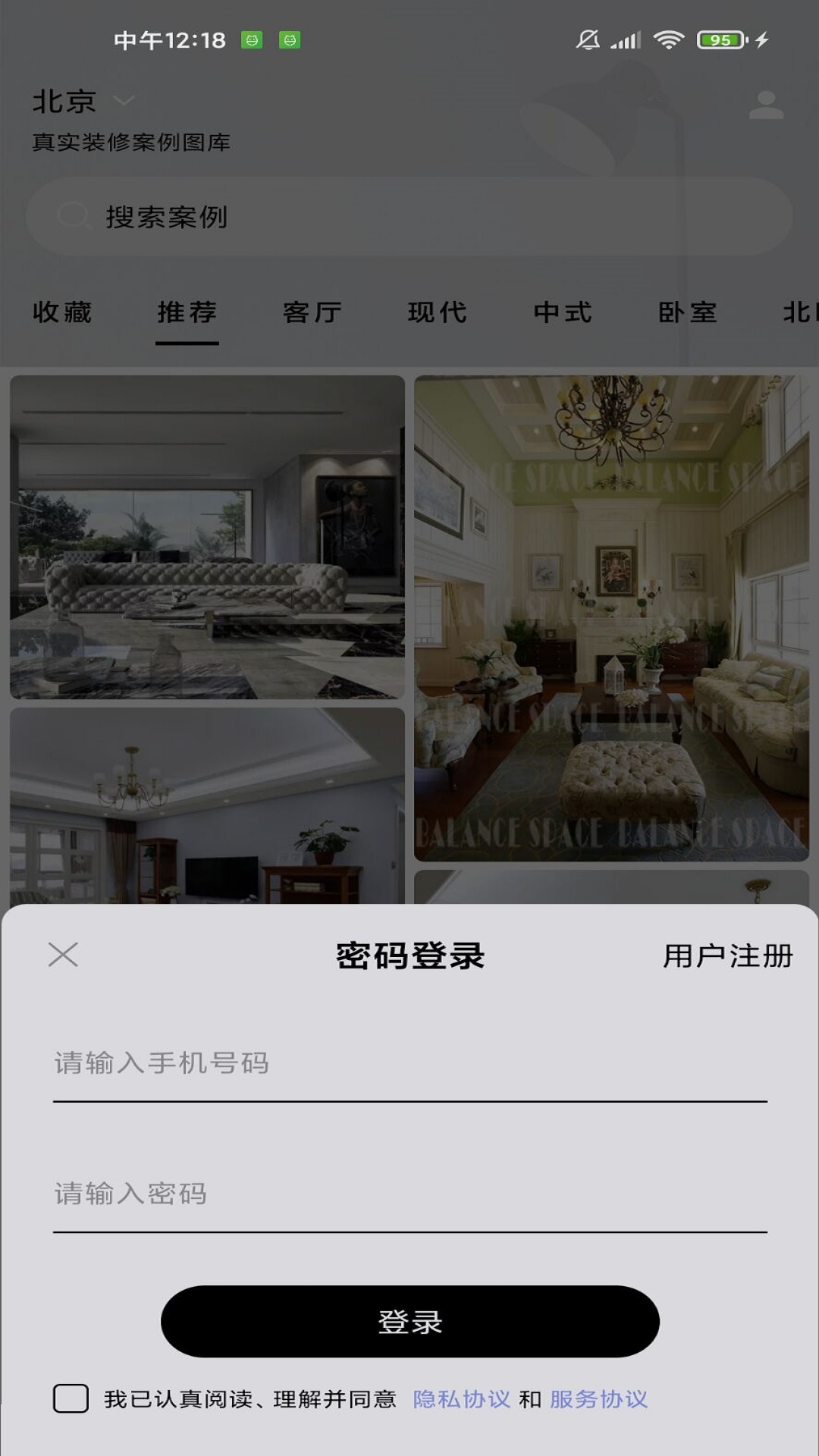The image size is (819, 1456).
Task: Open 用户注册 registration
Action: click(727, 956)
